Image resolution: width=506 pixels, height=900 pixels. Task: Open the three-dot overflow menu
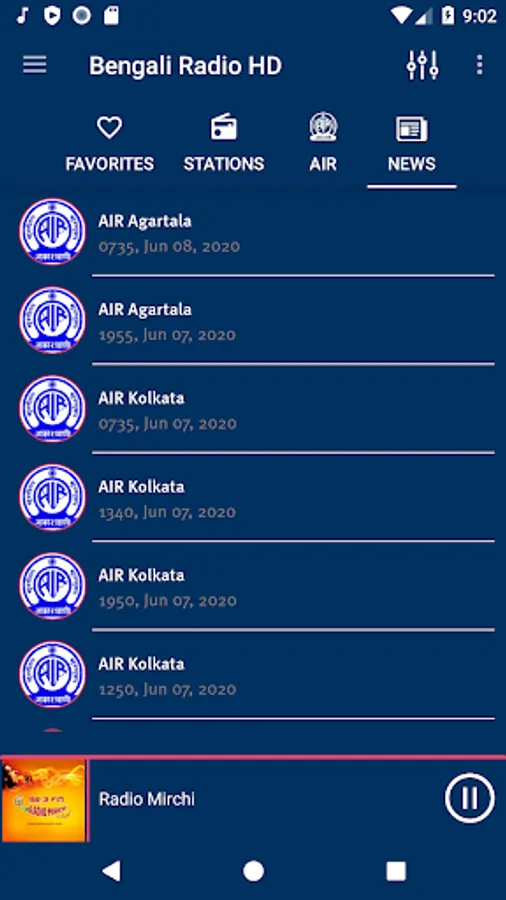480,65
